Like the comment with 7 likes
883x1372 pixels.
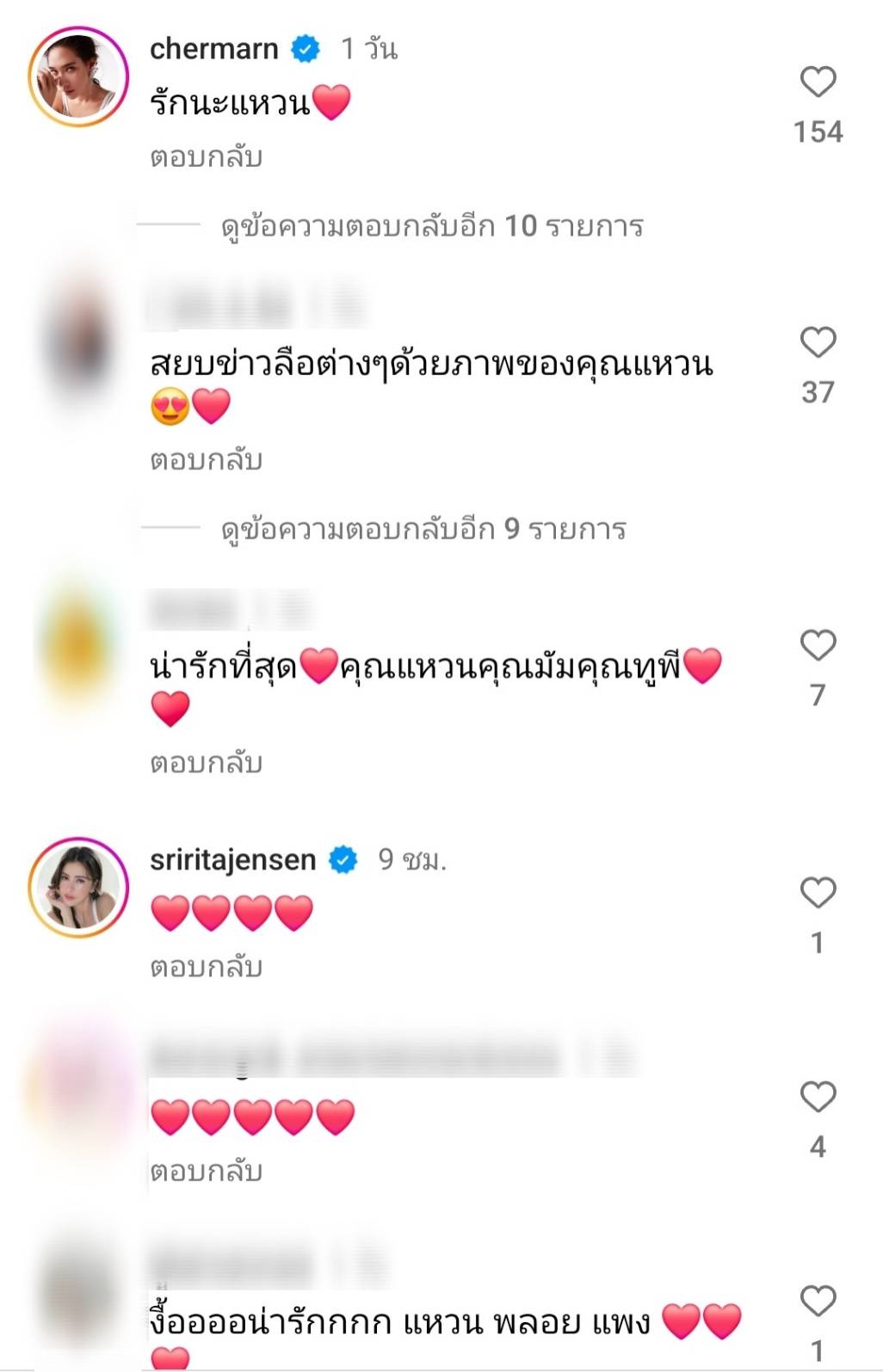pyautogui.click(x=818, y=645)
